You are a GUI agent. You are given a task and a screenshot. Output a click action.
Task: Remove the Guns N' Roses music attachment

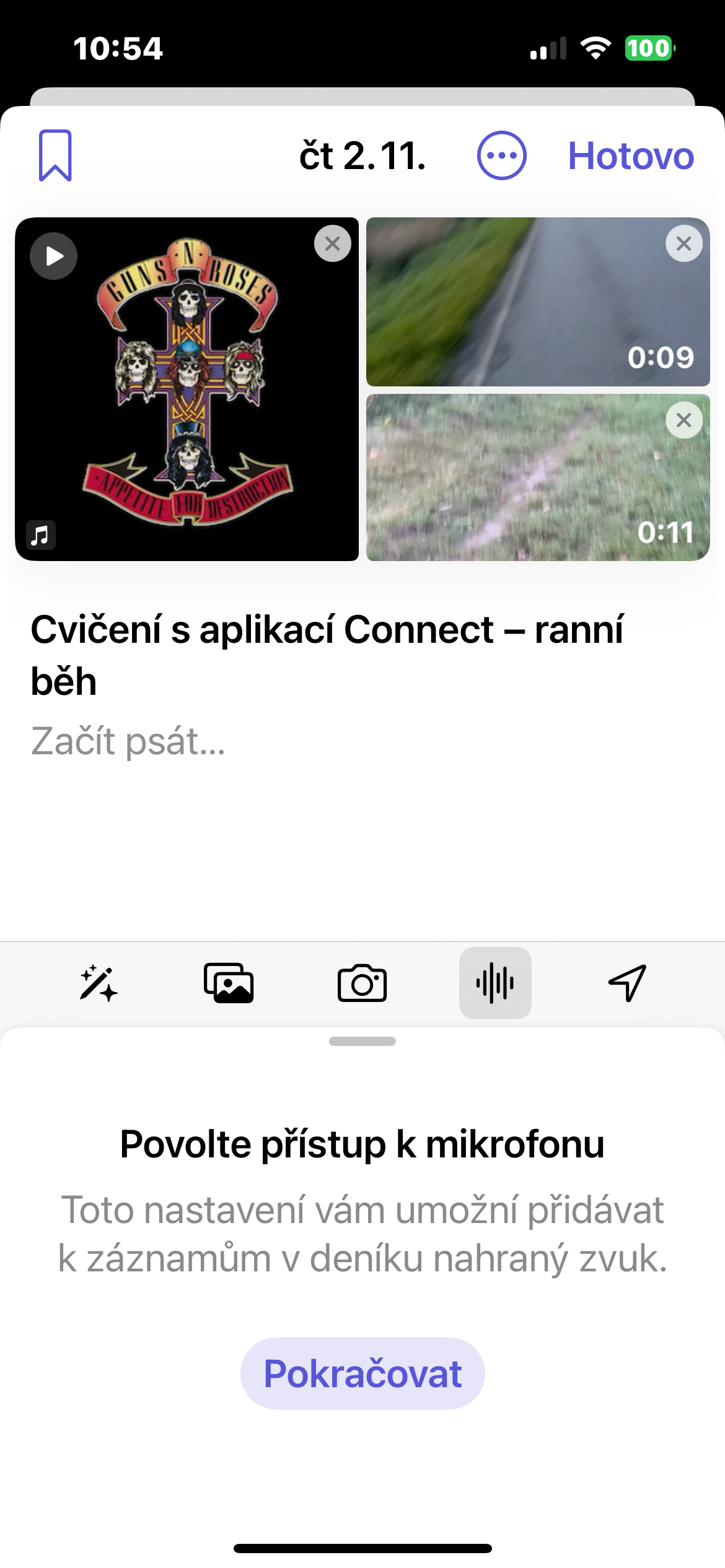coord(333,243)
